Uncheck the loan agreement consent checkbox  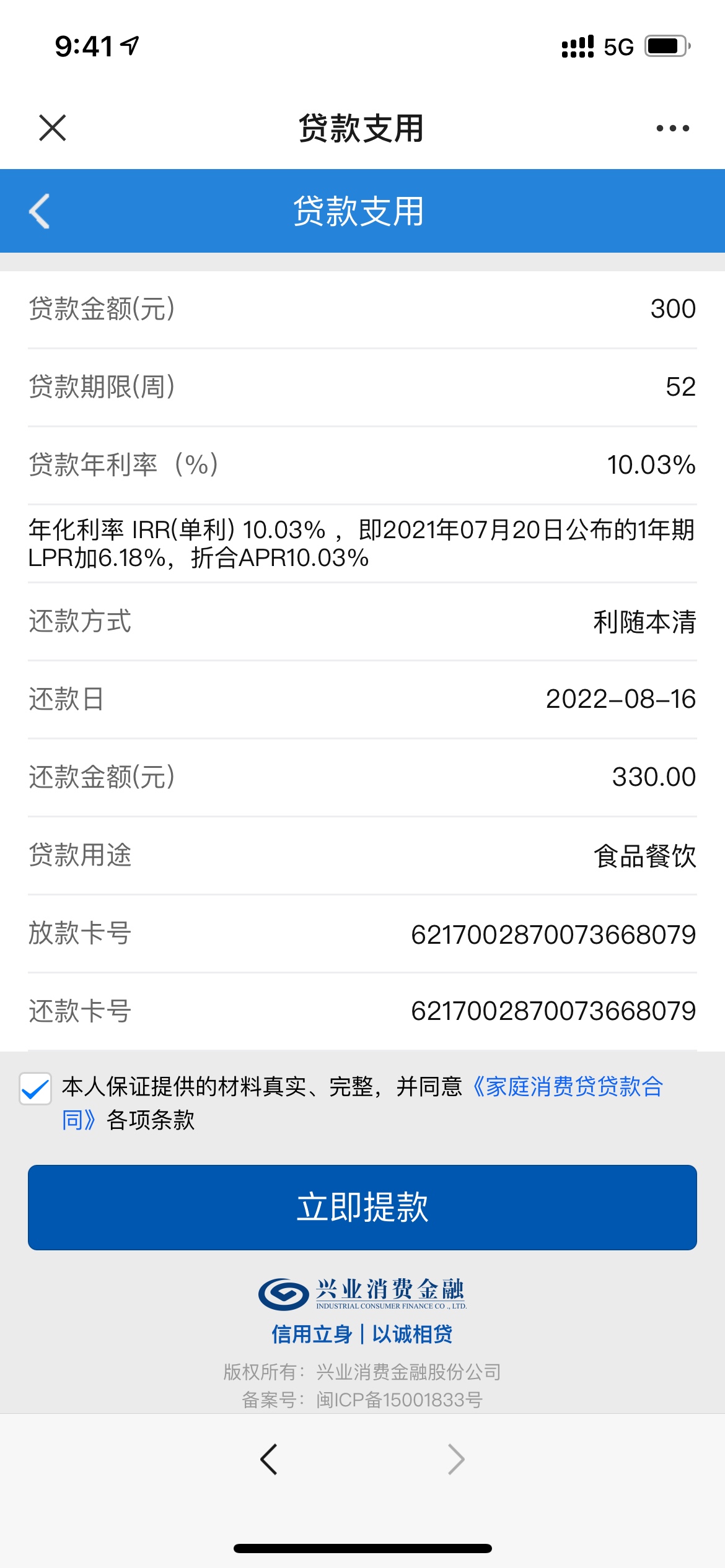pos(35,1089)
